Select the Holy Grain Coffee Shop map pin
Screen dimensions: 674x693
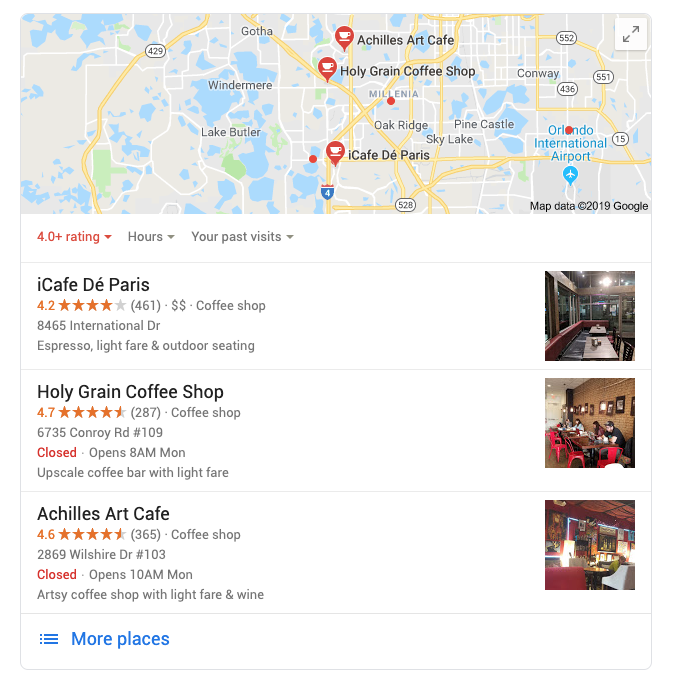click(327, 68)
